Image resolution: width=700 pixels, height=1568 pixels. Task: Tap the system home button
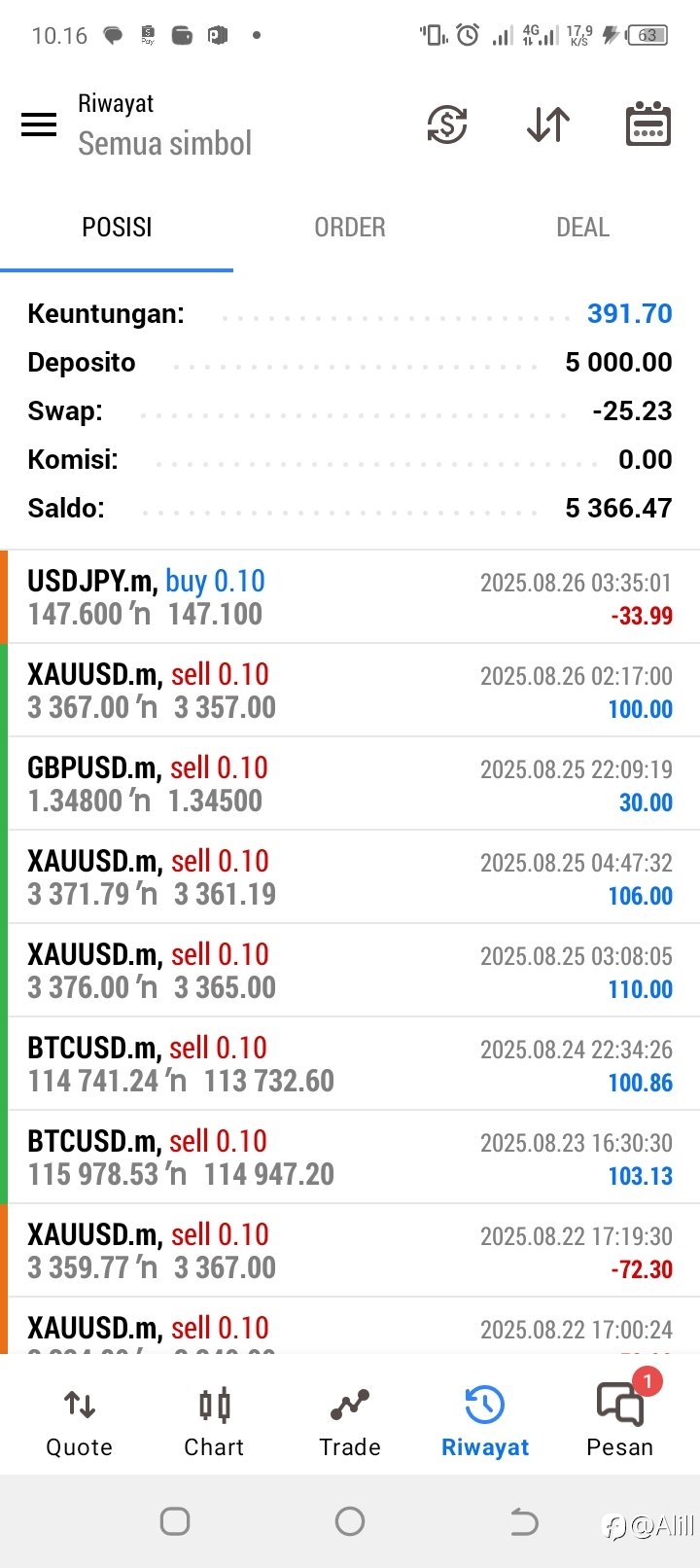[x=350, y=1521]
